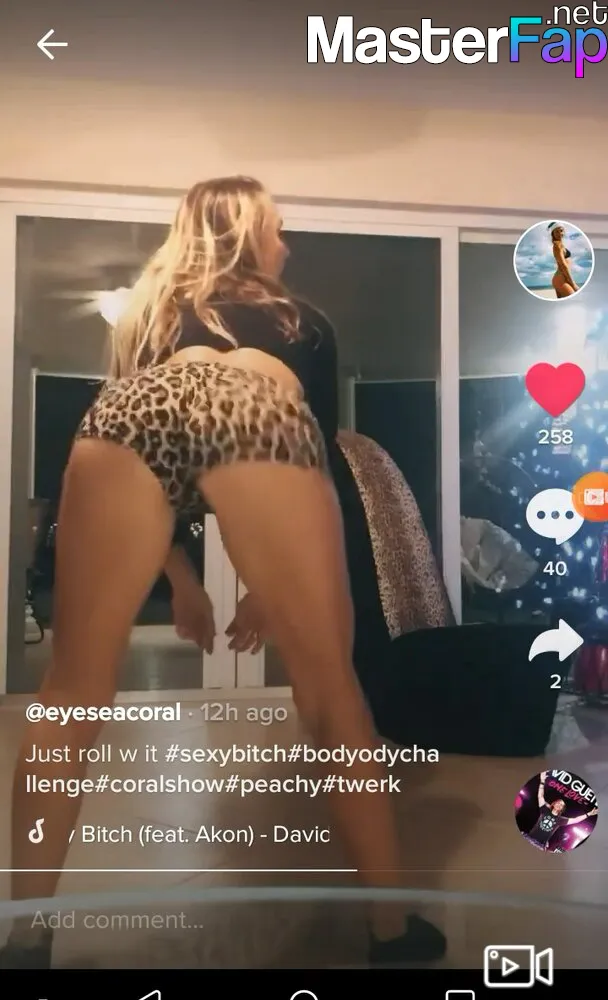Tap the orange live video badge

[593, 497]
